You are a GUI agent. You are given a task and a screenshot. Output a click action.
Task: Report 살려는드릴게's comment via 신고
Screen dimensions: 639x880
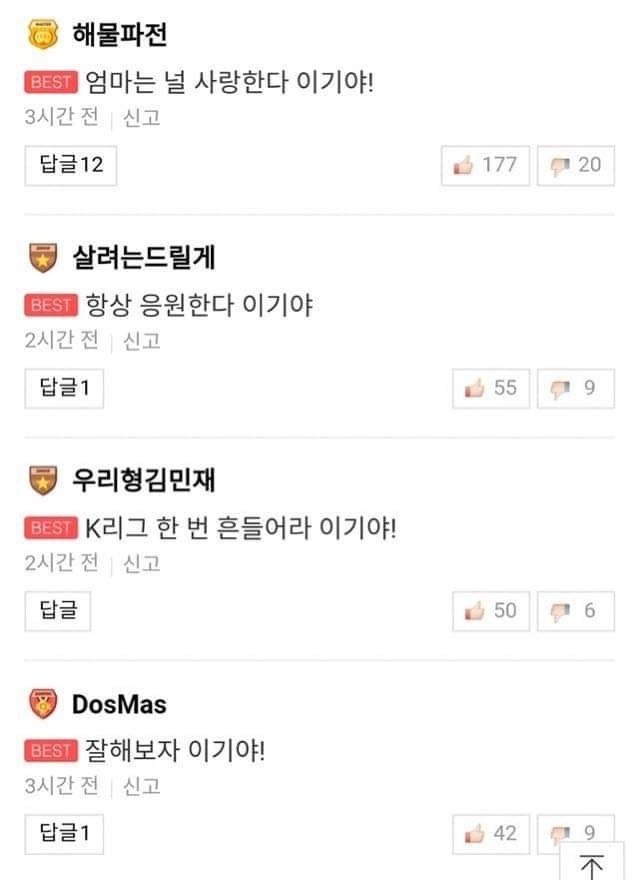pyautogui.click(x=141, y=341)
